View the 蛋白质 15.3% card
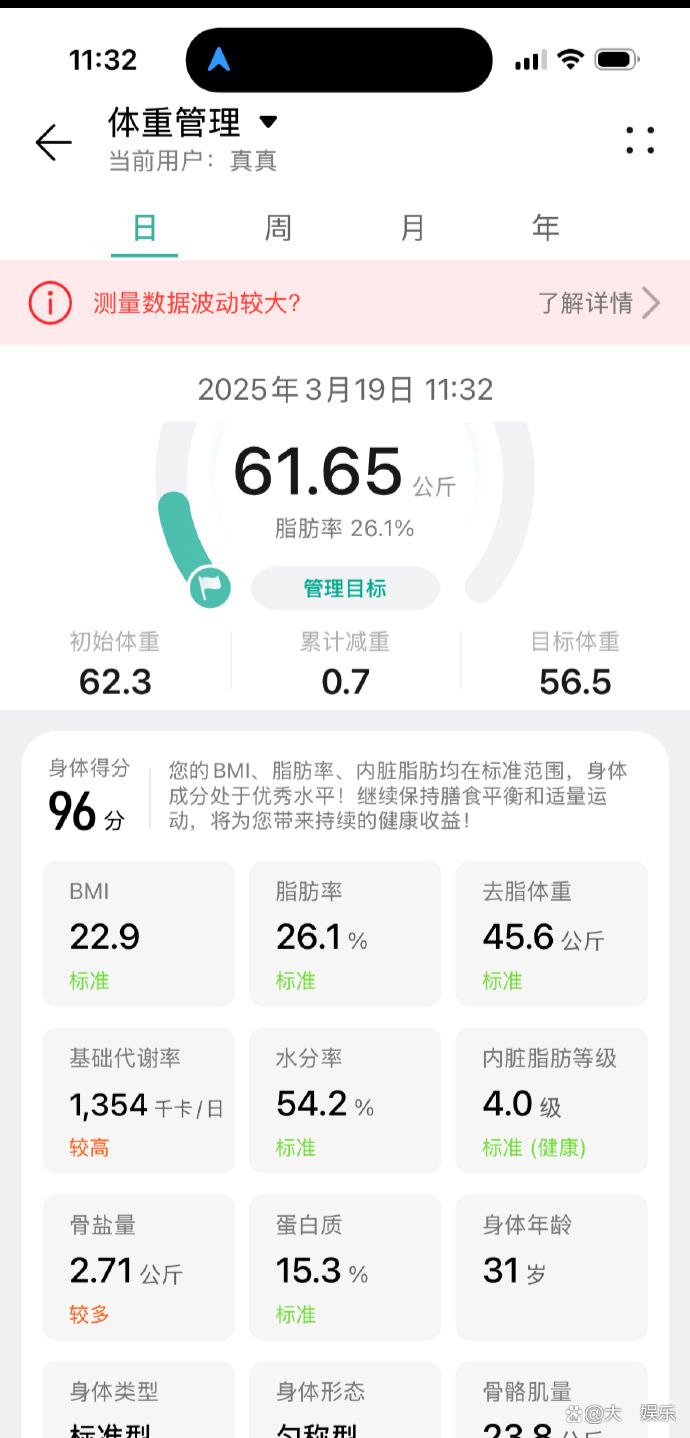This screenshot has height=1438, width=690. tap(345, 1267)
